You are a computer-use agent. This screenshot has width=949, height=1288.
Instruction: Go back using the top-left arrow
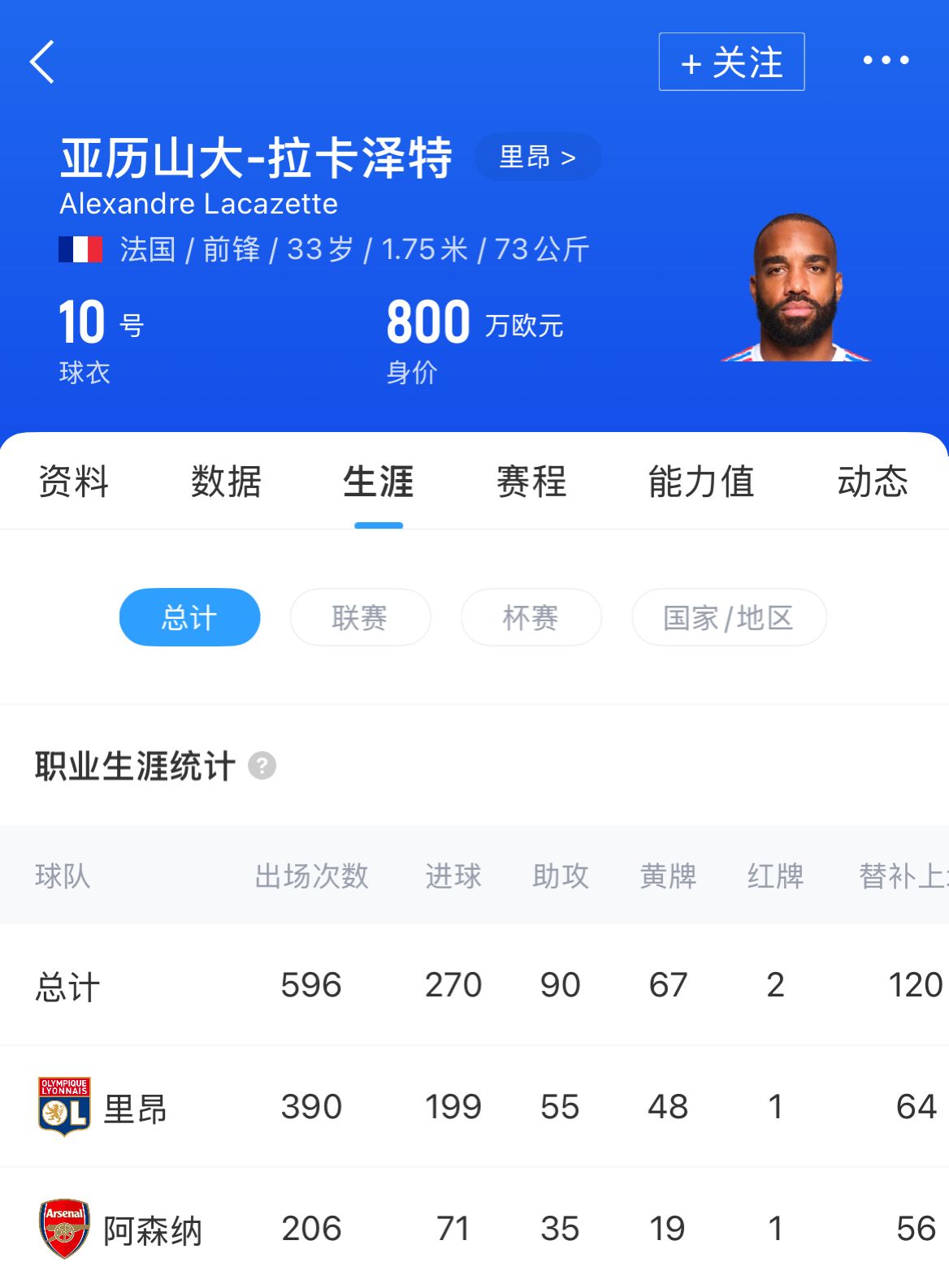[x=42, y=62]
